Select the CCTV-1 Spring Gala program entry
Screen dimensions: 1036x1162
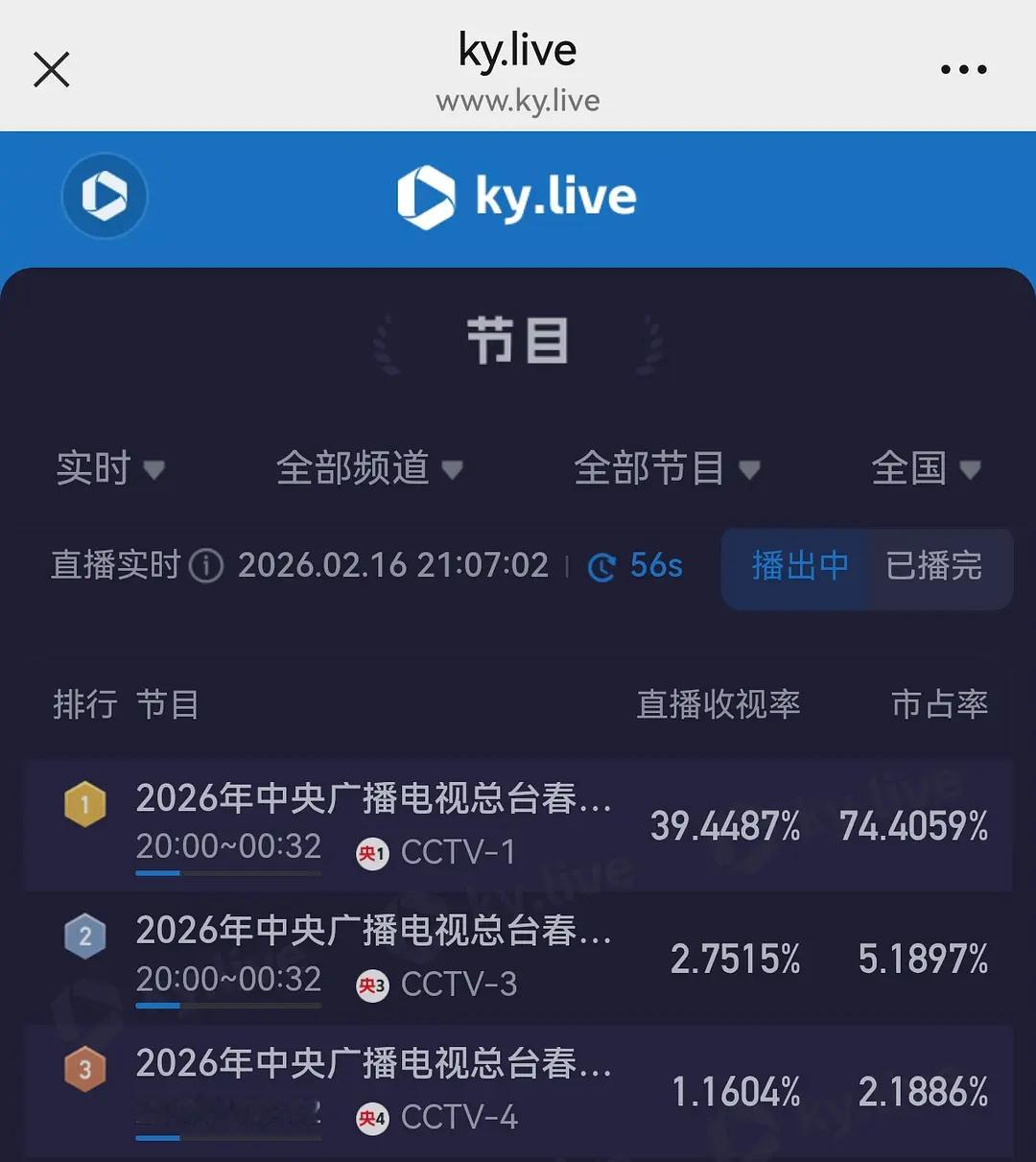click(374, 798)
